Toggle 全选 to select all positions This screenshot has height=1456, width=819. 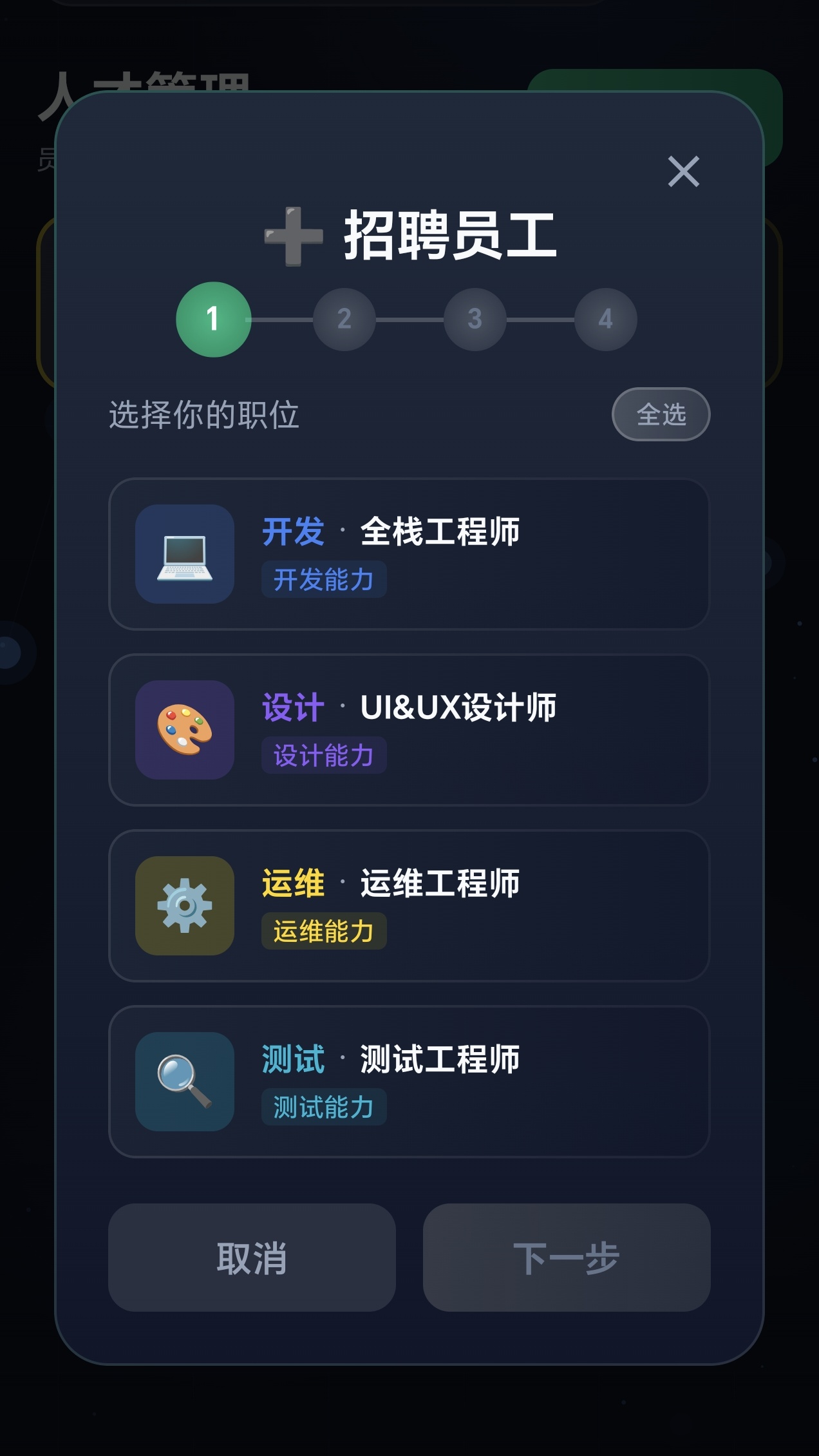(x=661, y=415)
